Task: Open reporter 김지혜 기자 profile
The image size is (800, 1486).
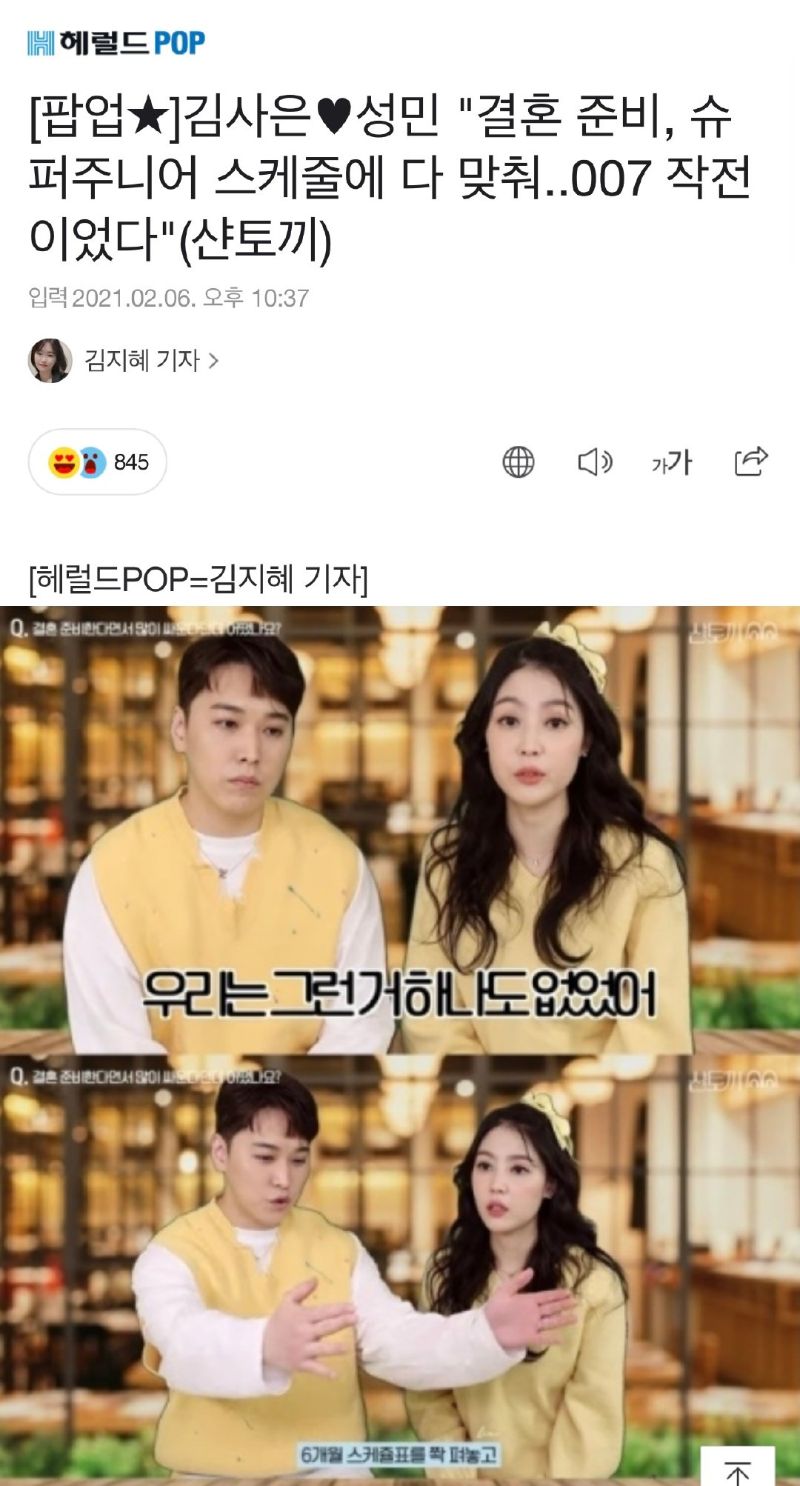Action: click(x=125, y=361)
